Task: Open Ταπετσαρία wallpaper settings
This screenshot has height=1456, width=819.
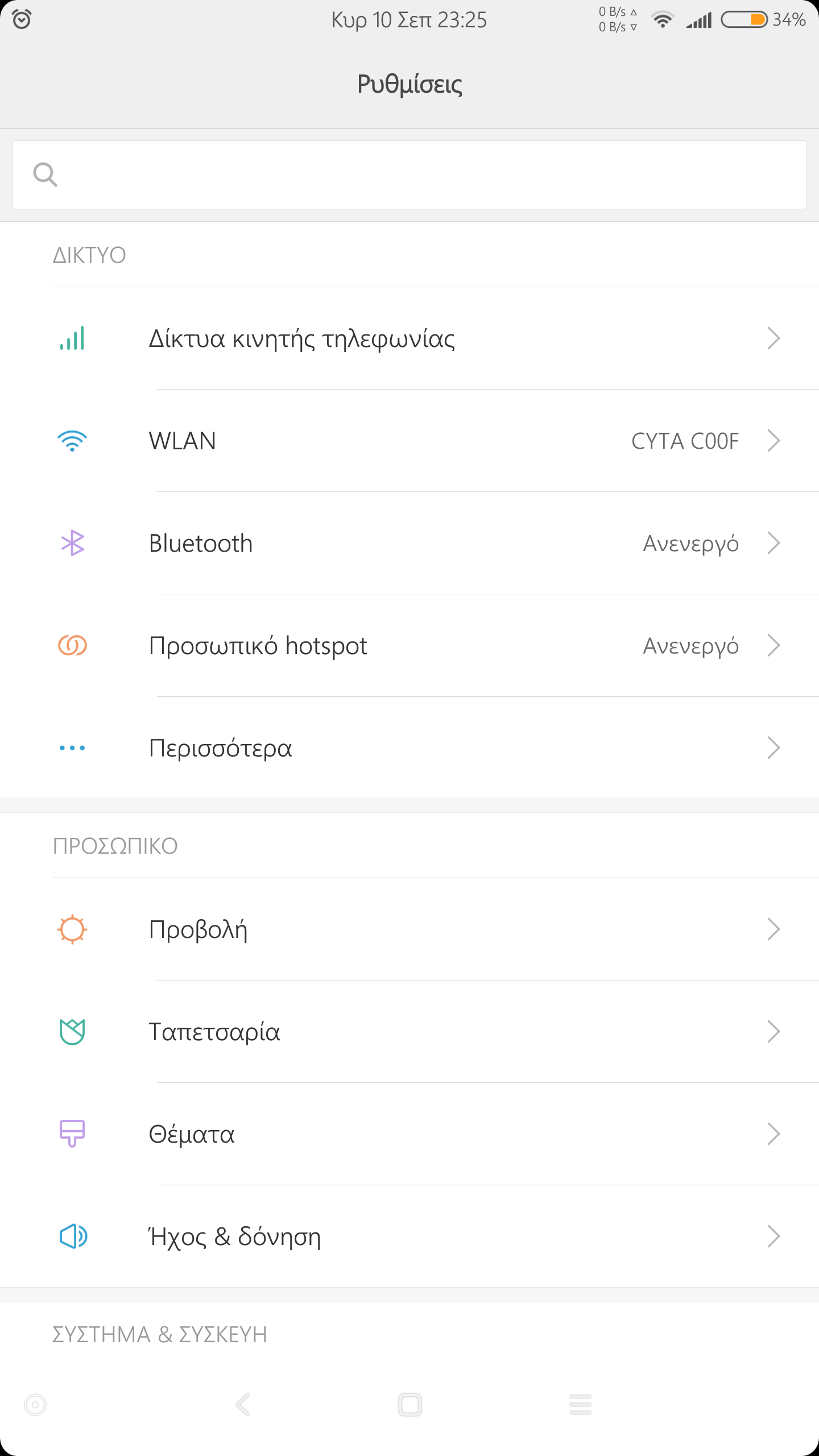Action: tap(409, 1032)
